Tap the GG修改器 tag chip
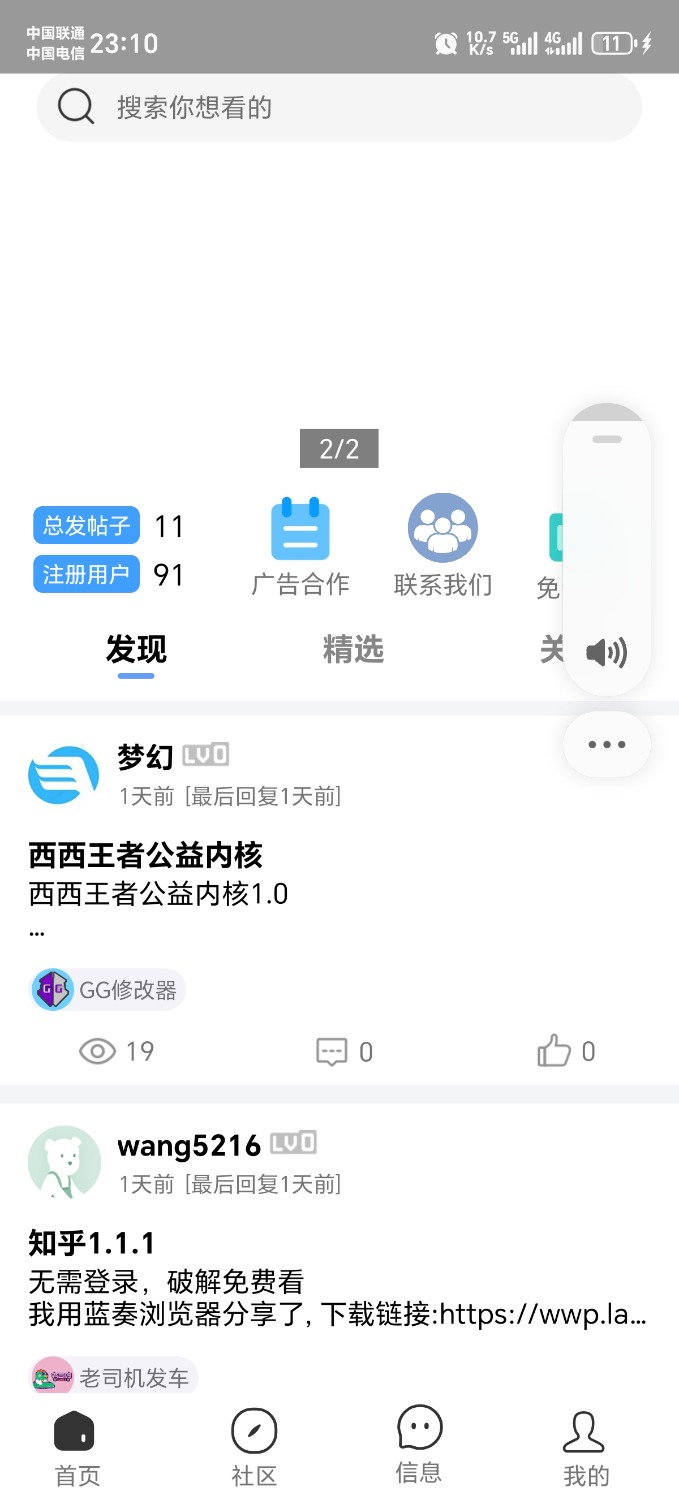679x1500 pixels. [109, 990]
